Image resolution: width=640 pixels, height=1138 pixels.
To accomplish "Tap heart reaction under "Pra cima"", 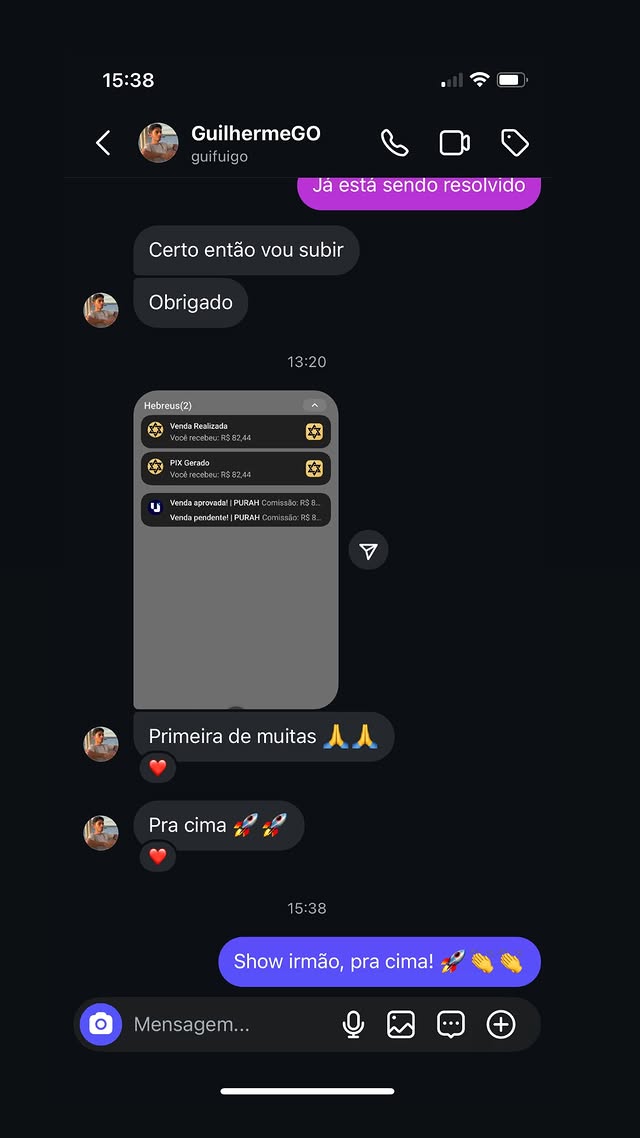I will tap(158, 856).
